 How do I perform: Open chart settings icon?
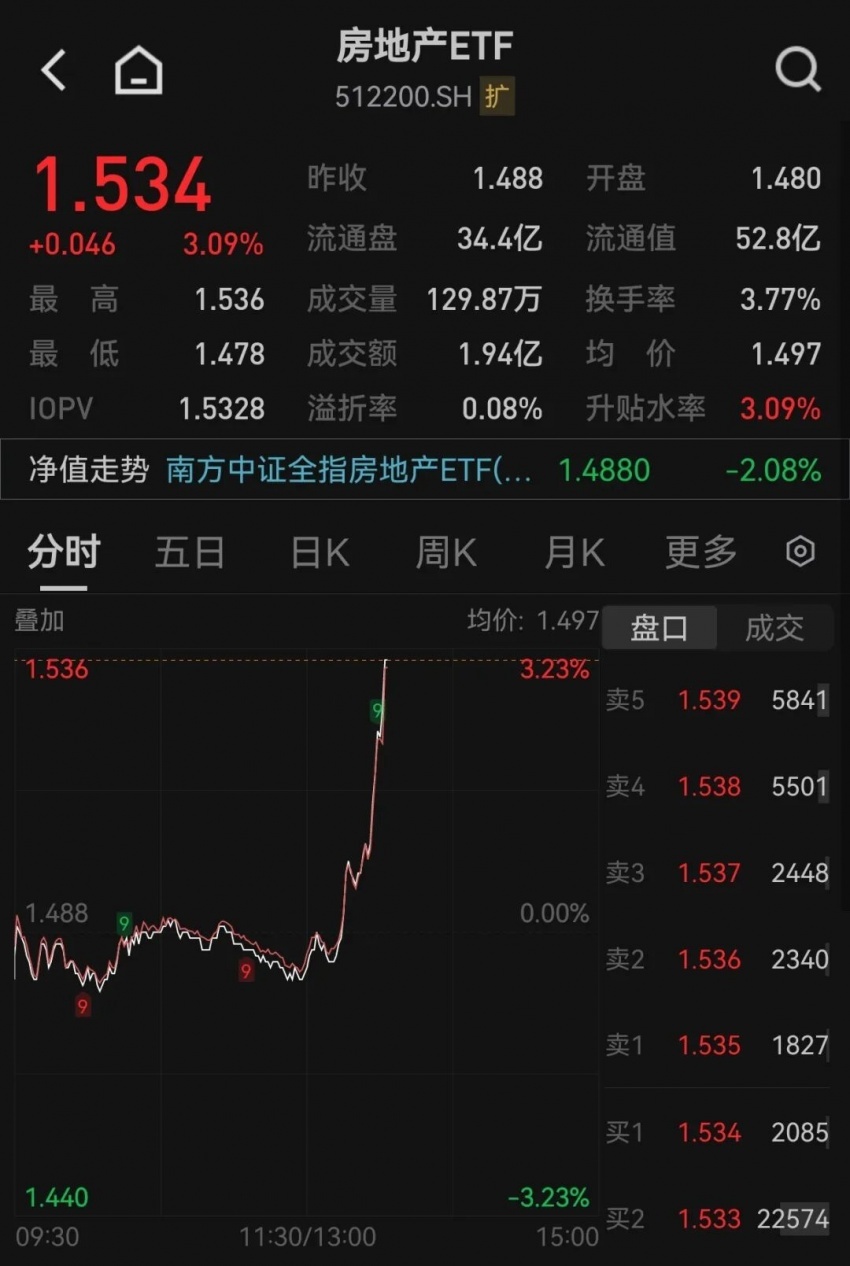point(801,552)
